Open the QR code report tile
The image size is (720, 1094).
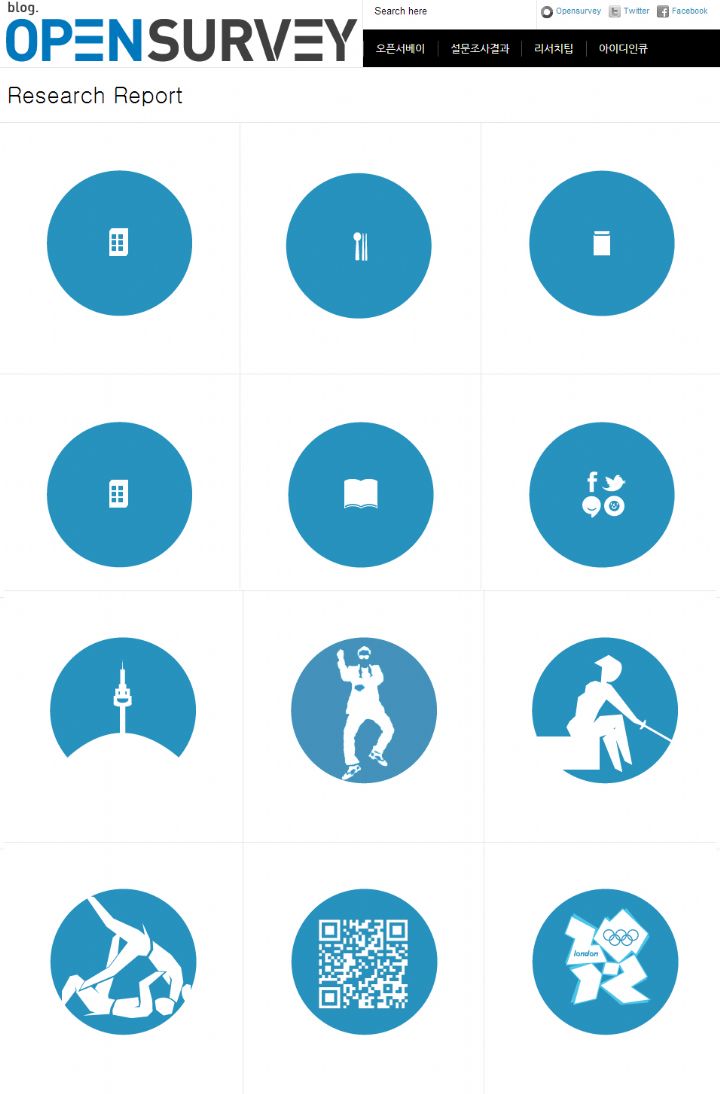364,961
